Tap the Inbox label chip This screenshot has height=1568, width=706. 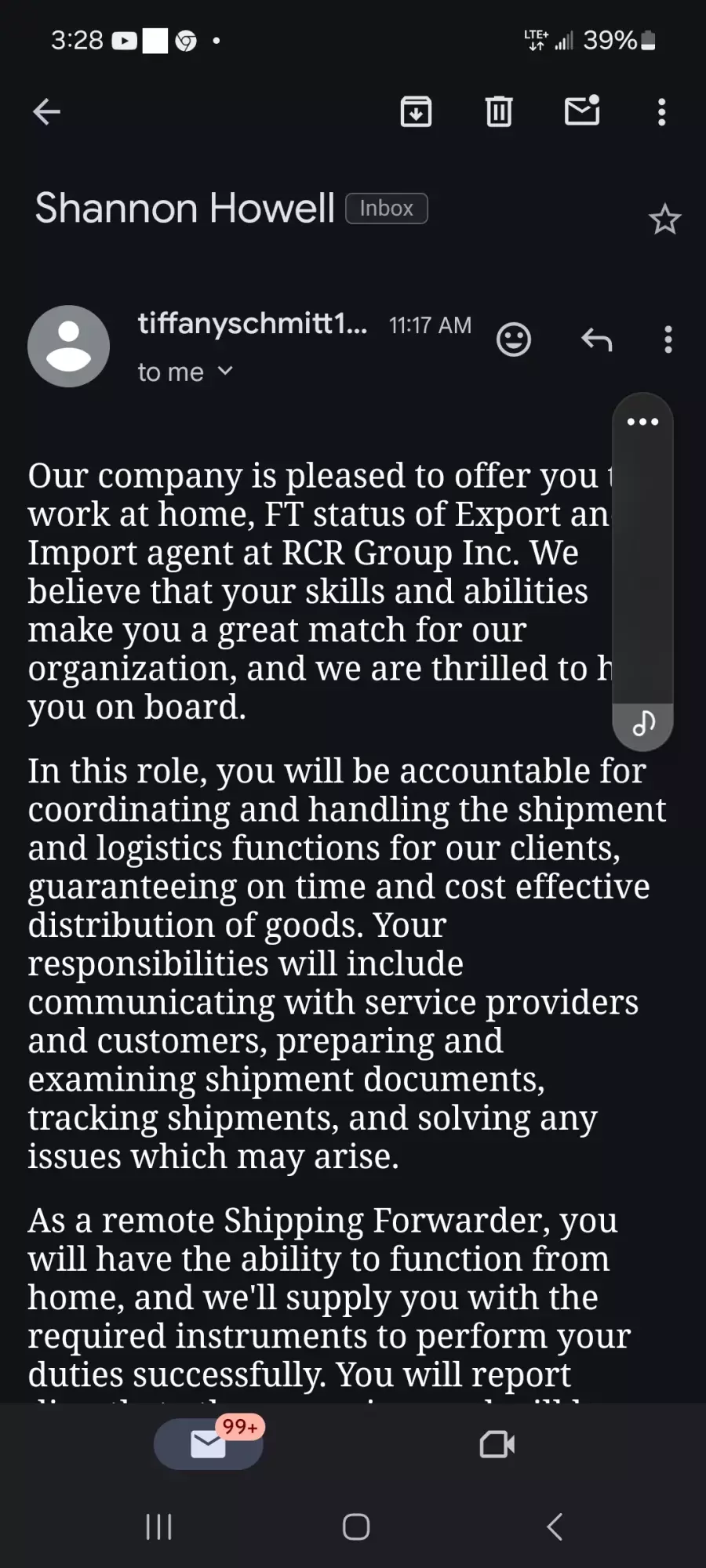pos(387,209)
